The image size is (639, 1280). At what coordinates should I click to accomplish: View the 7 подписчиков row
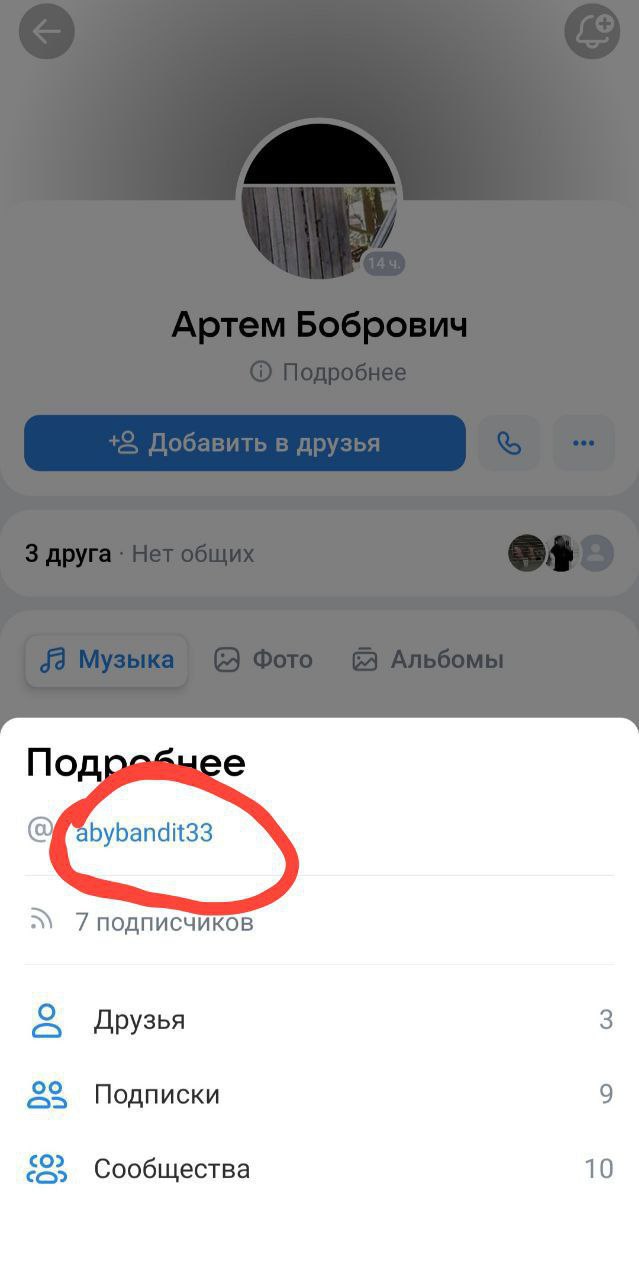164,922
